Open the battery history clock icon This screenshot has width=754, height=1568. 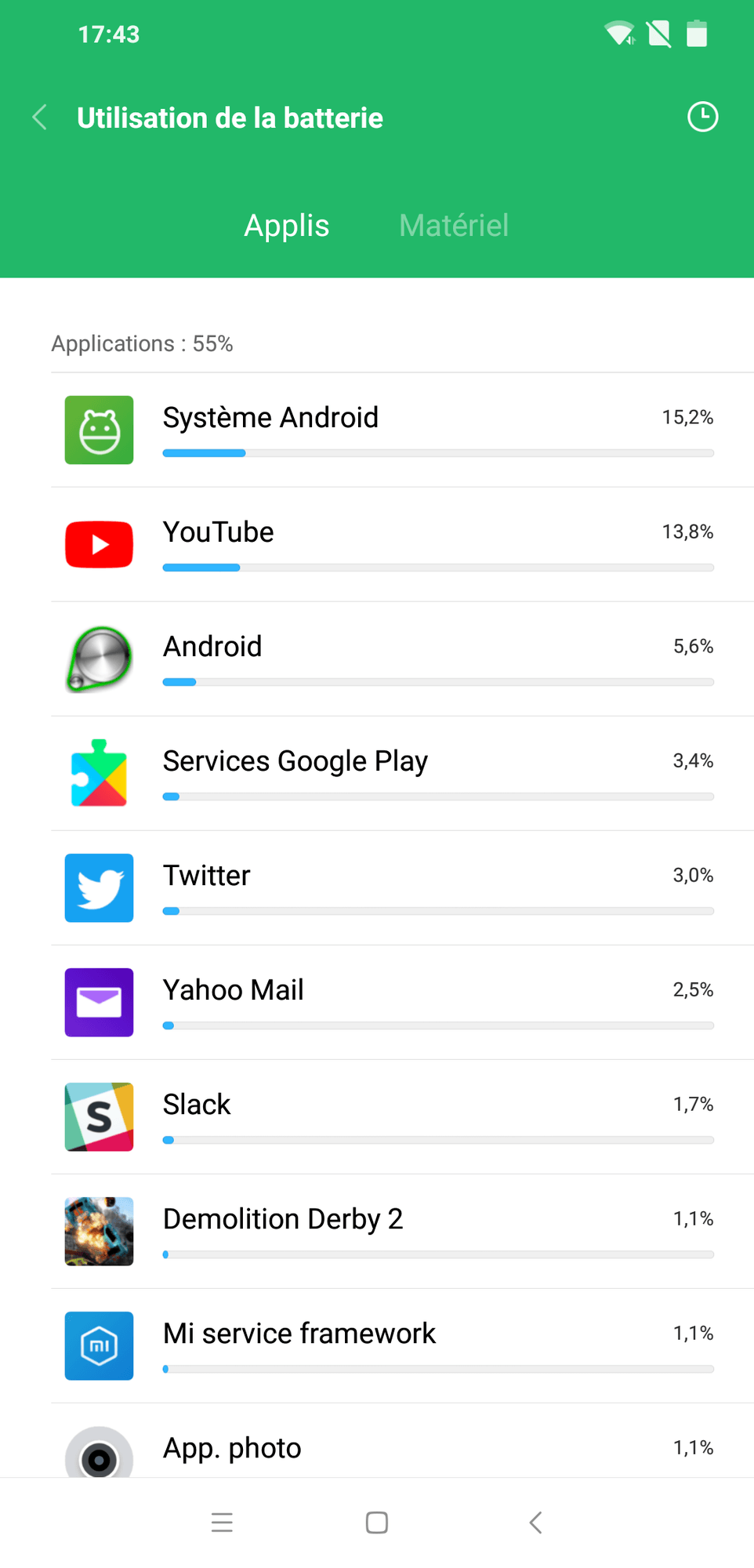[x=702, y=117]
